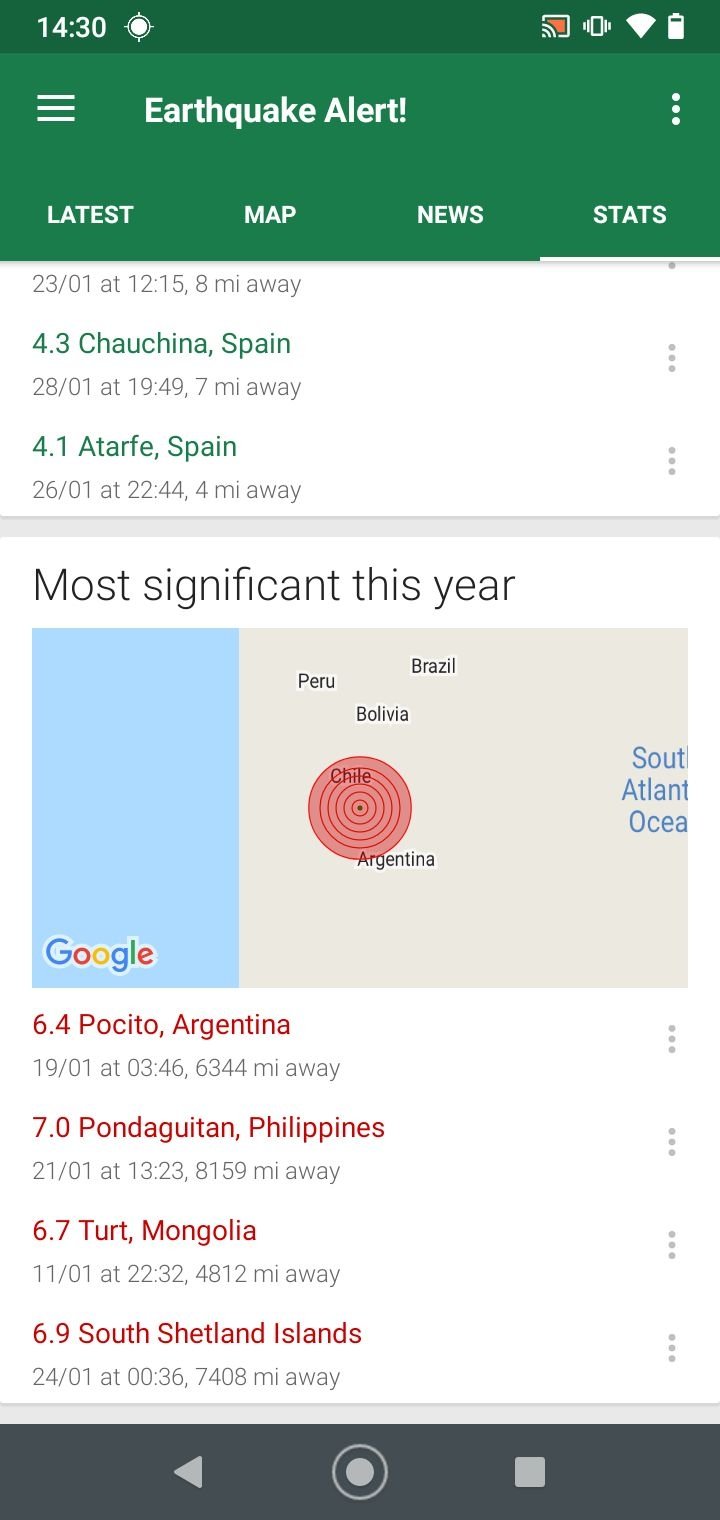Select the Stats tab
Viewport: 720px width, 1520px height.
click(x=630, y=214)
